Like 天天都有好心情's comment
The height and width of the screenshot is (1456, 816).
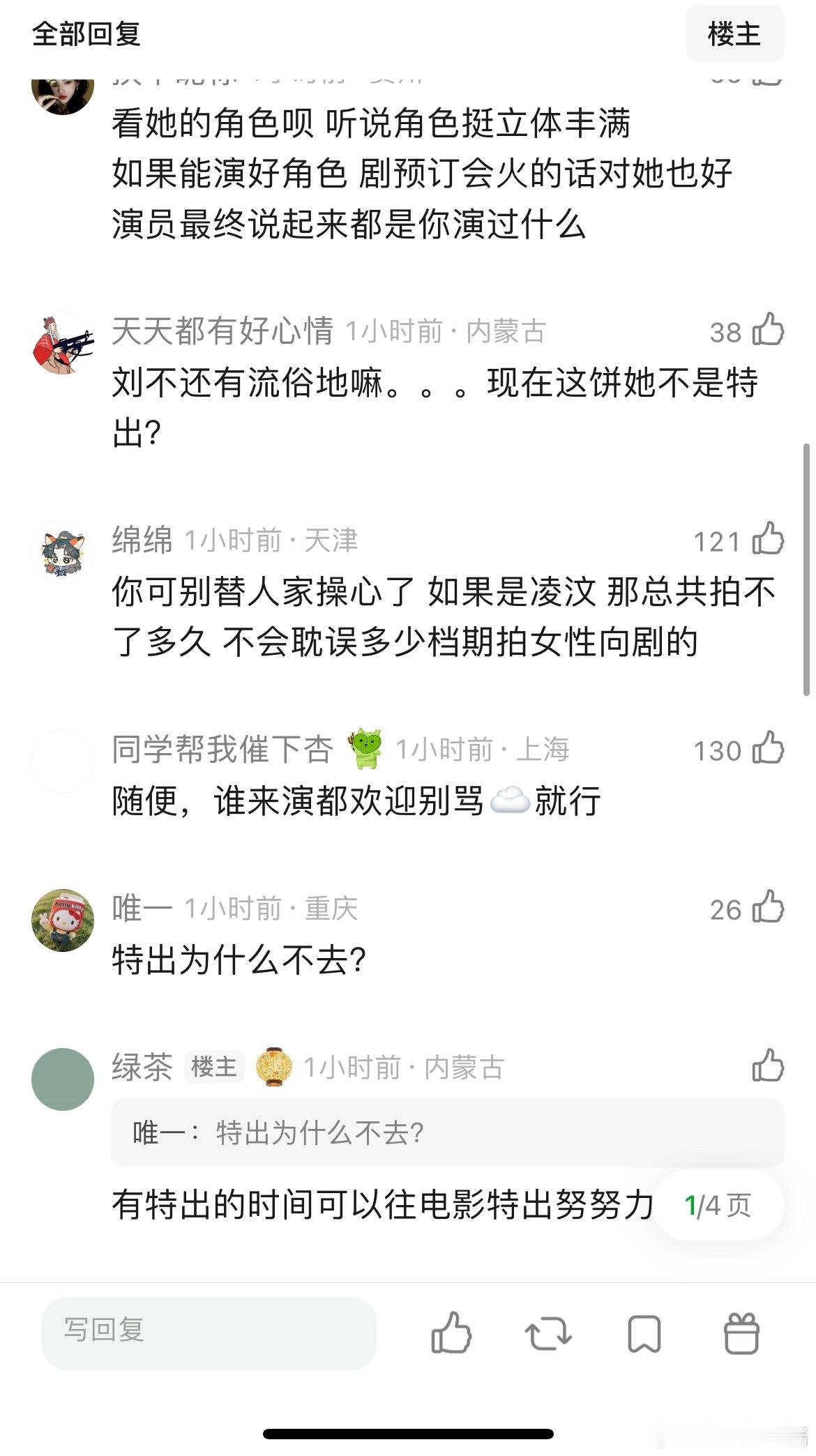(768, 330)
